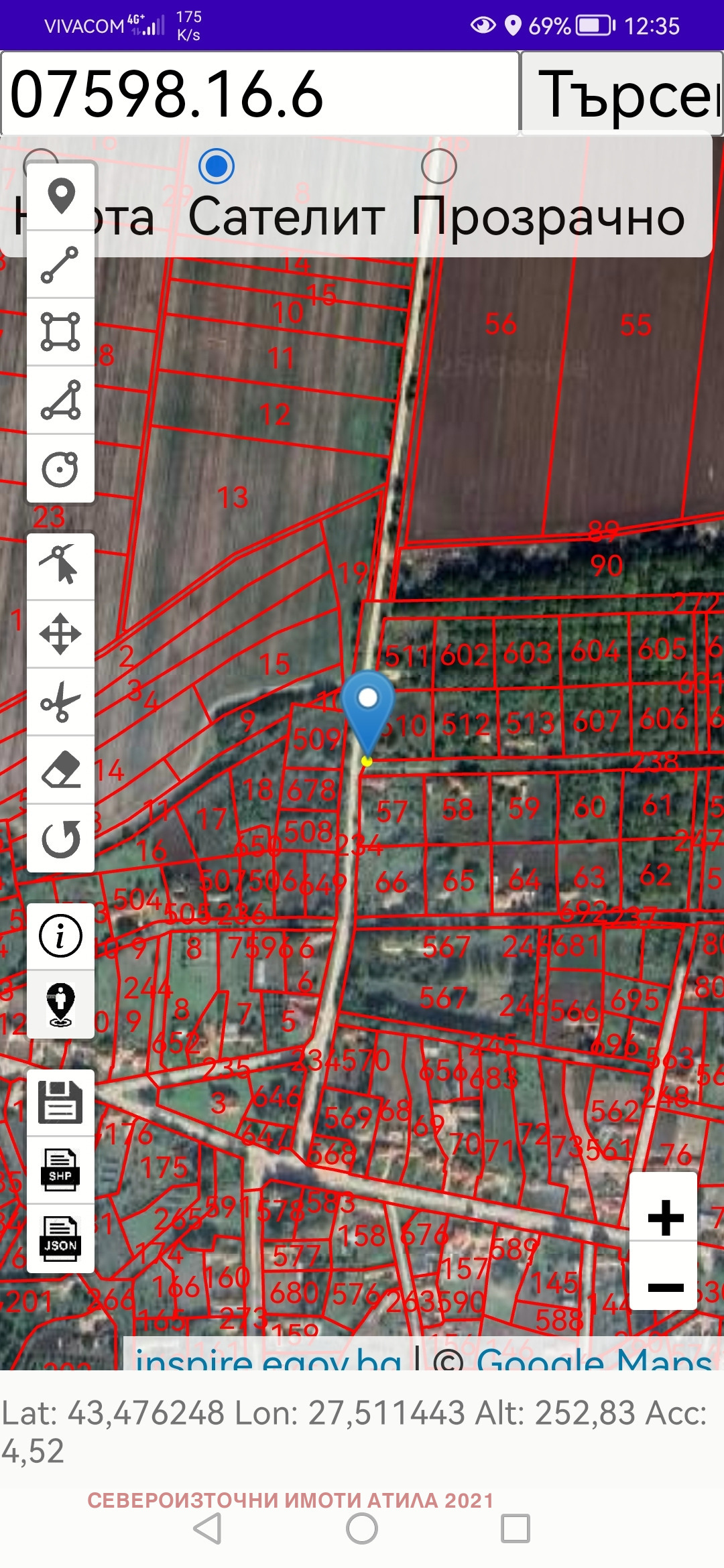Activate the scissors cut tool
The width and height of the screenshot is (724, 1568).
tap(60, 702)
